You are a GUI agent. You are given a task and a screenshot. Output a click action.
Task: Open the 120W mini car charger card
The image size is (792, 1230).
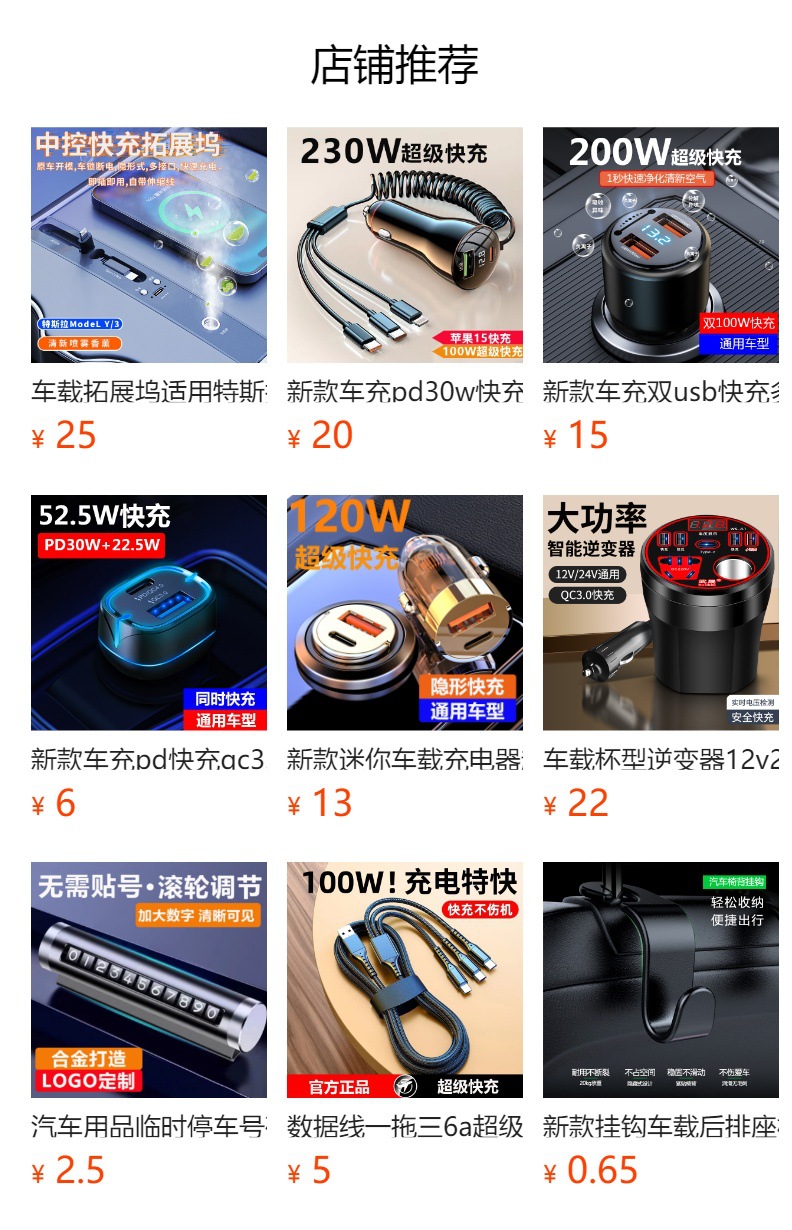click(405, 612)
